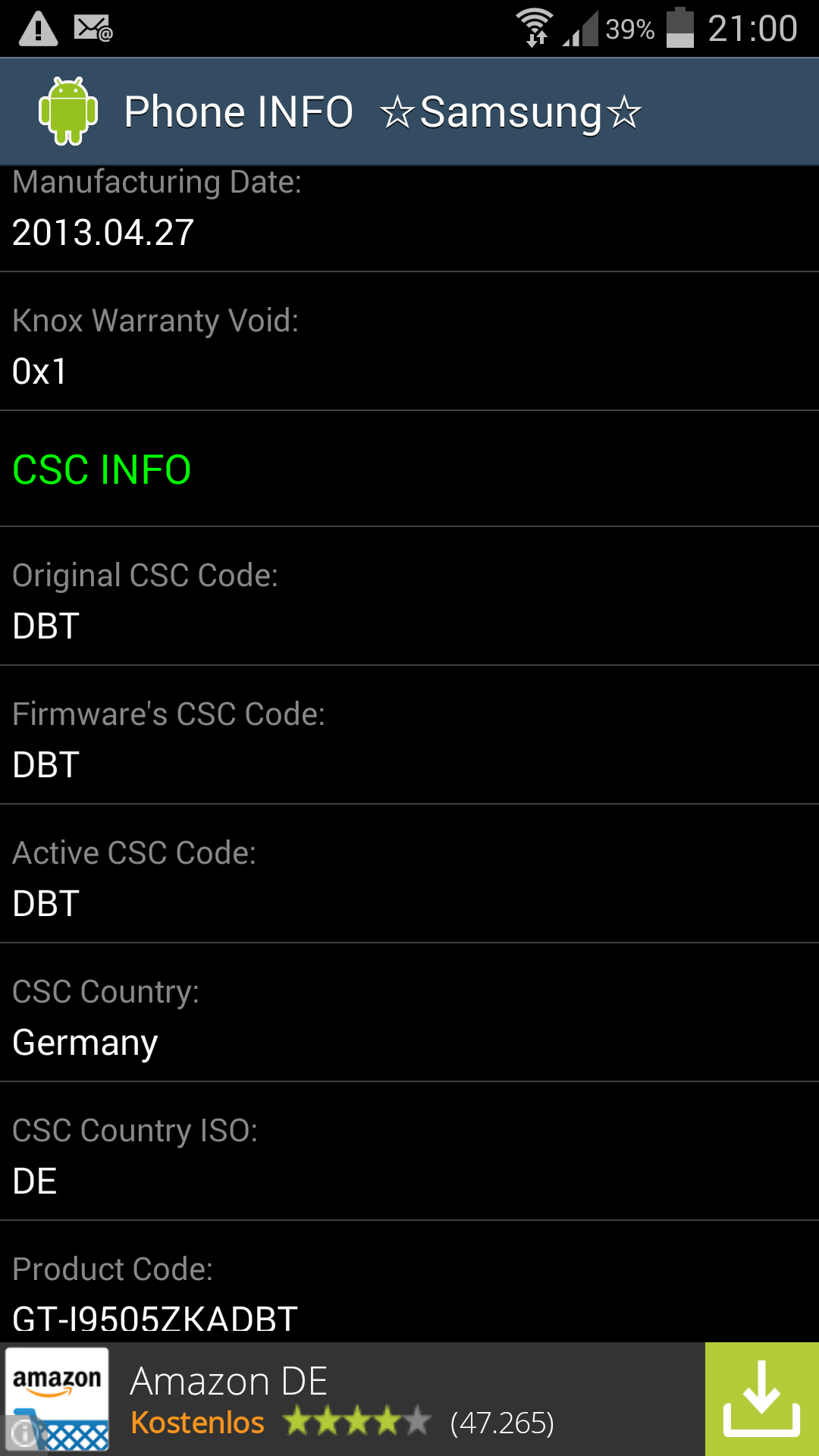Image resolution: width=819 pixels, height=1456 pixels.
Task: Tap the ad info icon
Action: click(x=23, y=1432)
